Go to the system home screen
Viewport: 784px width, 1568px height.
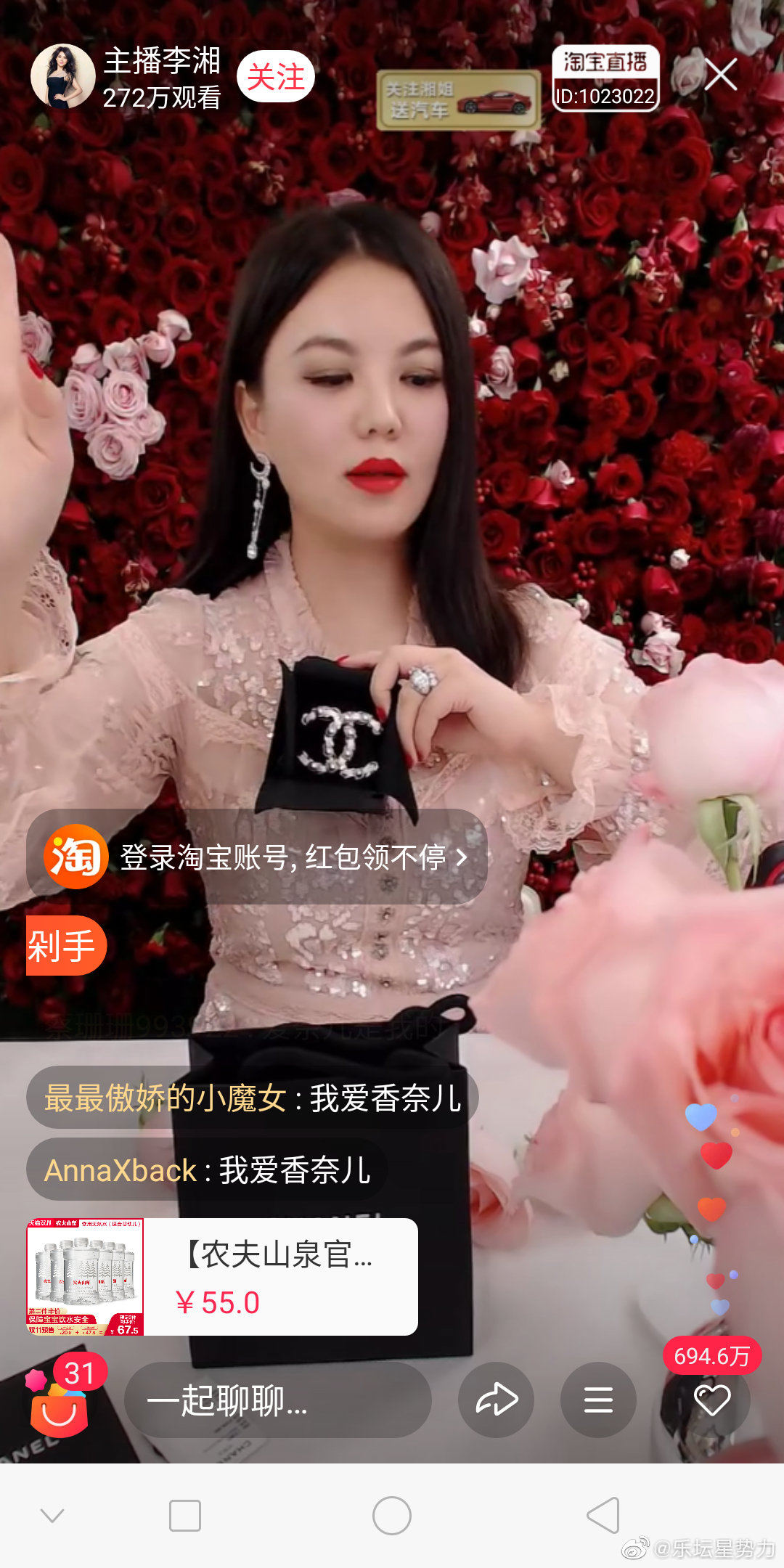click(392, 1516)
